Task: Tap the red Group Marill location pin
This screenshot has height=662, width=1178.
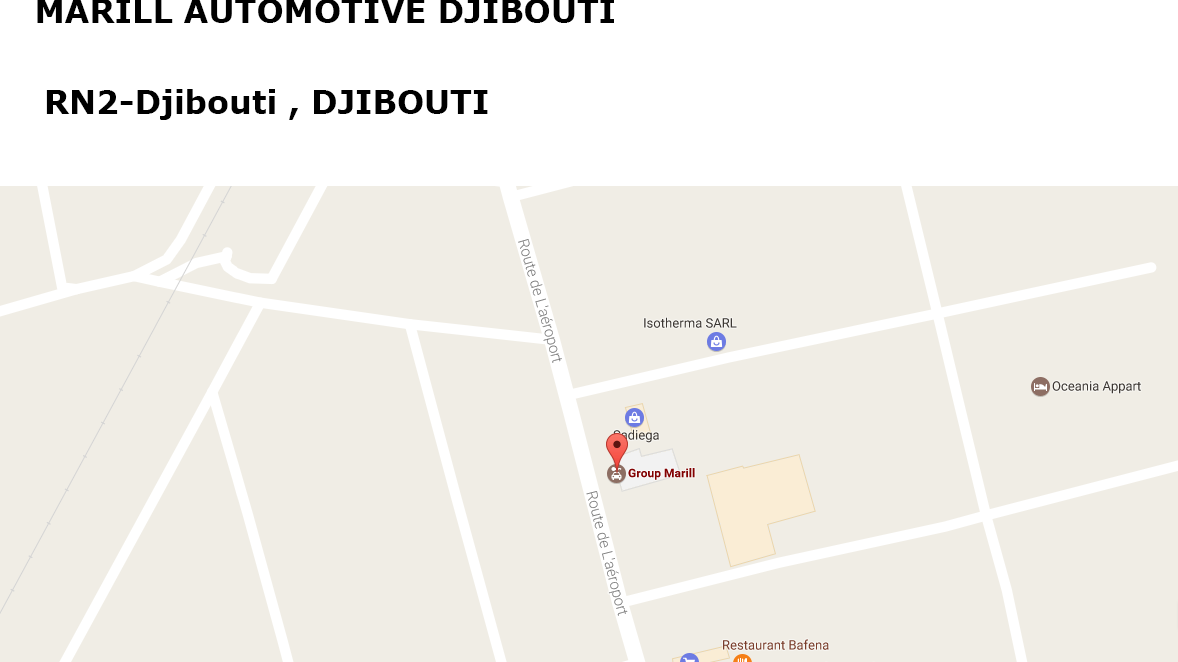Action: (x=617, y=448)
